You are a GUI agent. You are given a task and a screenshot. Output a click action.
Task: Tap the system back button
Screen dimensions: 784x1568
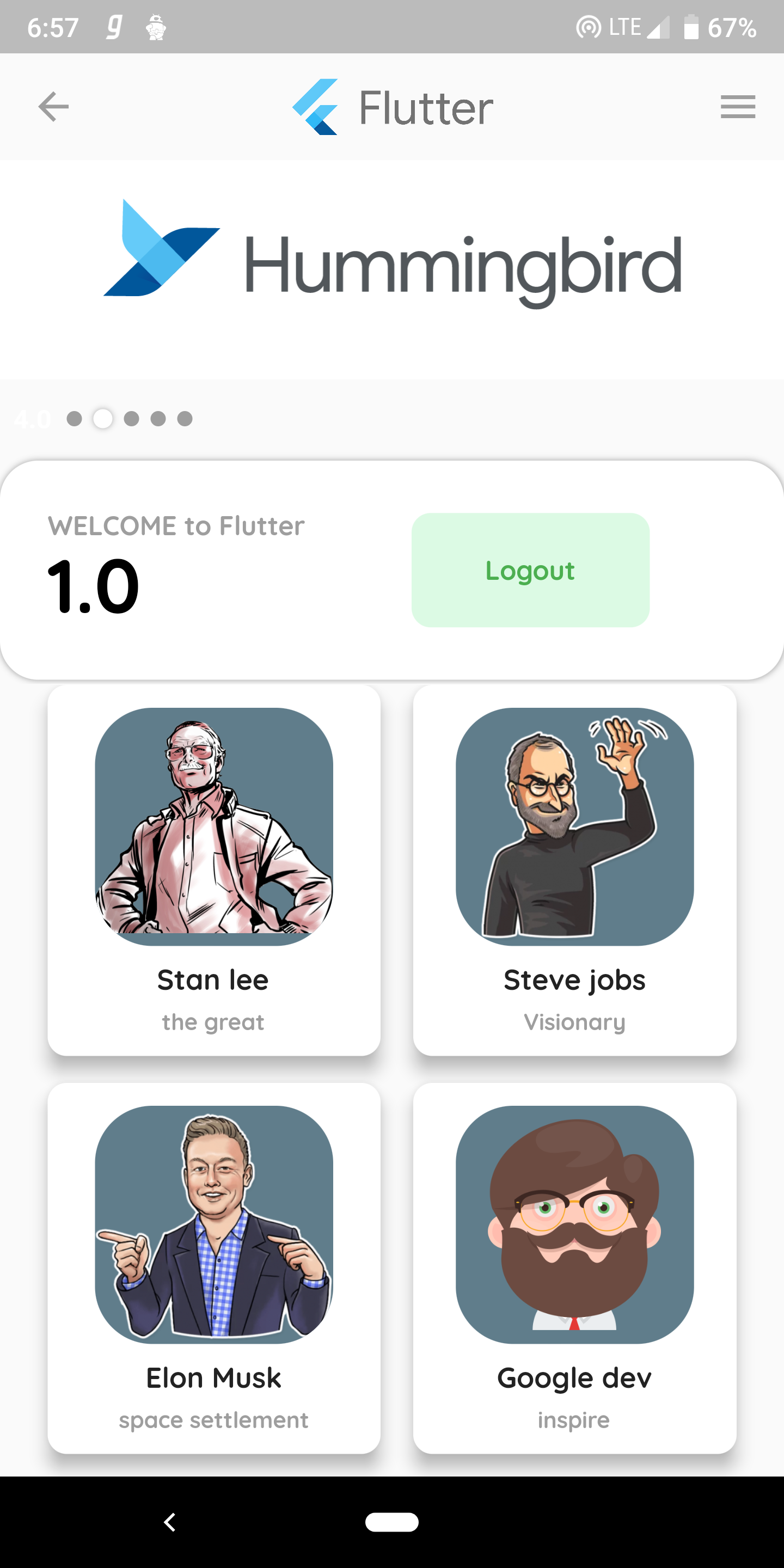[x=170, y=1522]
